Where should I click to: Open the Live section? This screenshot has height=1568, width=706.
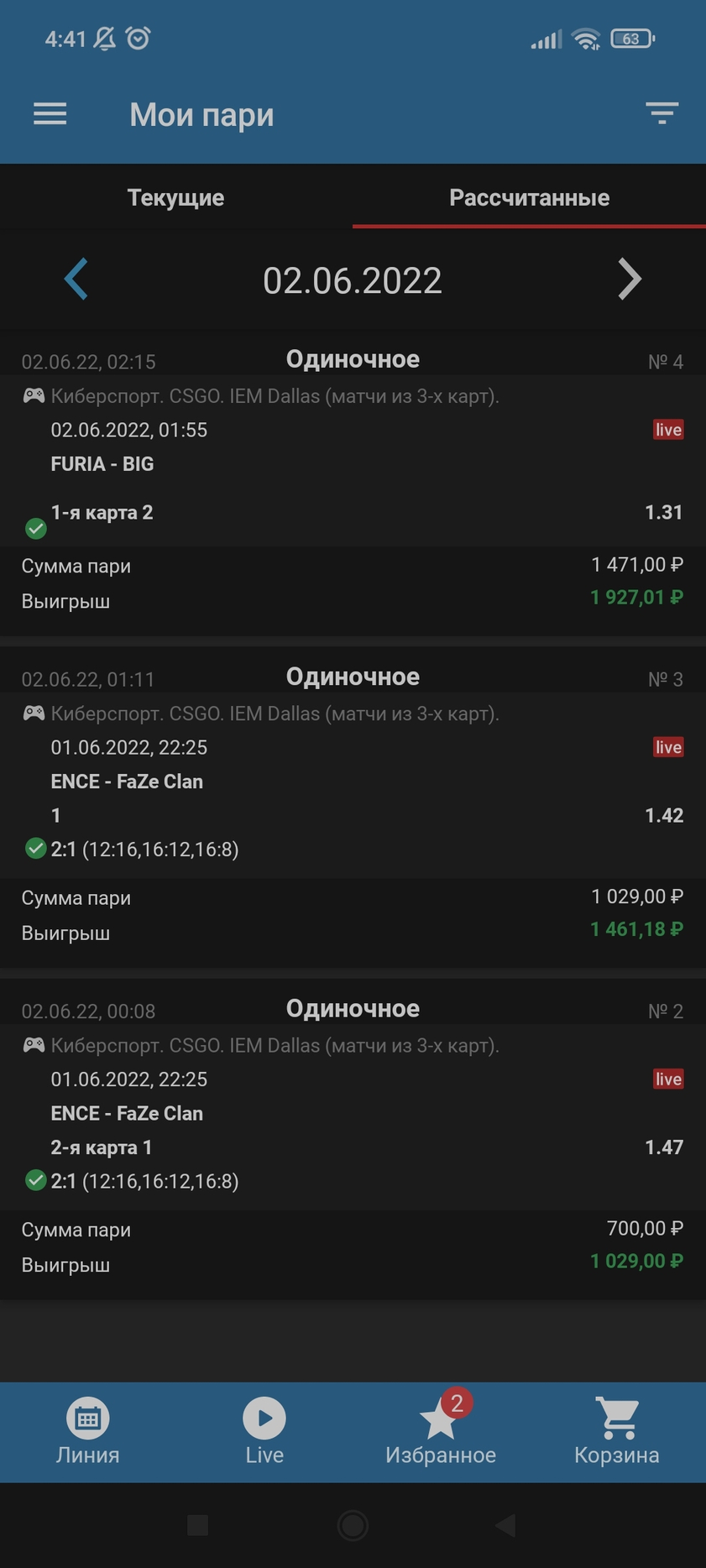(264, 1432)
